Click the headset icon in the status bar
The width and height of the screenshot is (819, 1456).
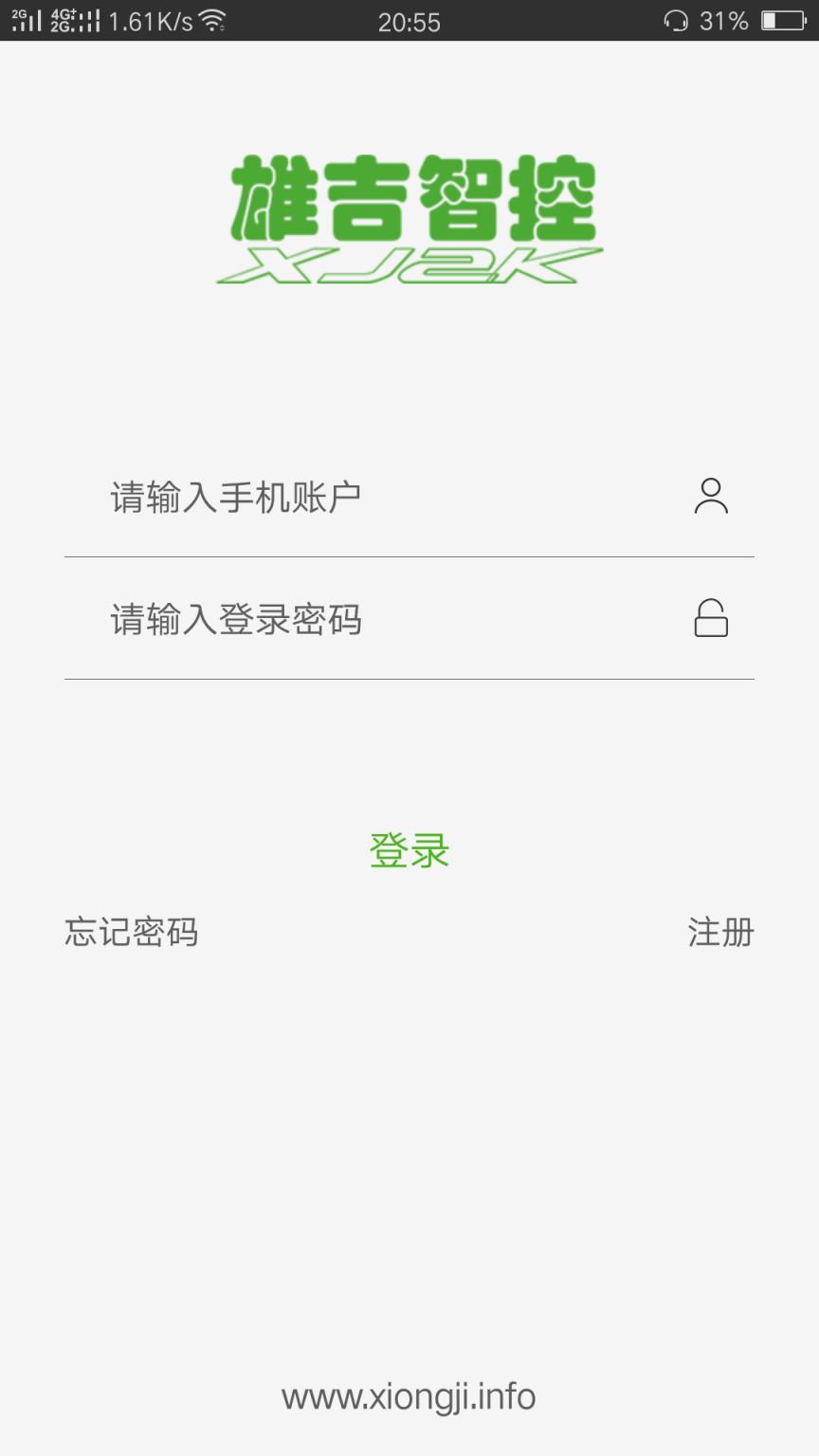click(x=675, y=20)
